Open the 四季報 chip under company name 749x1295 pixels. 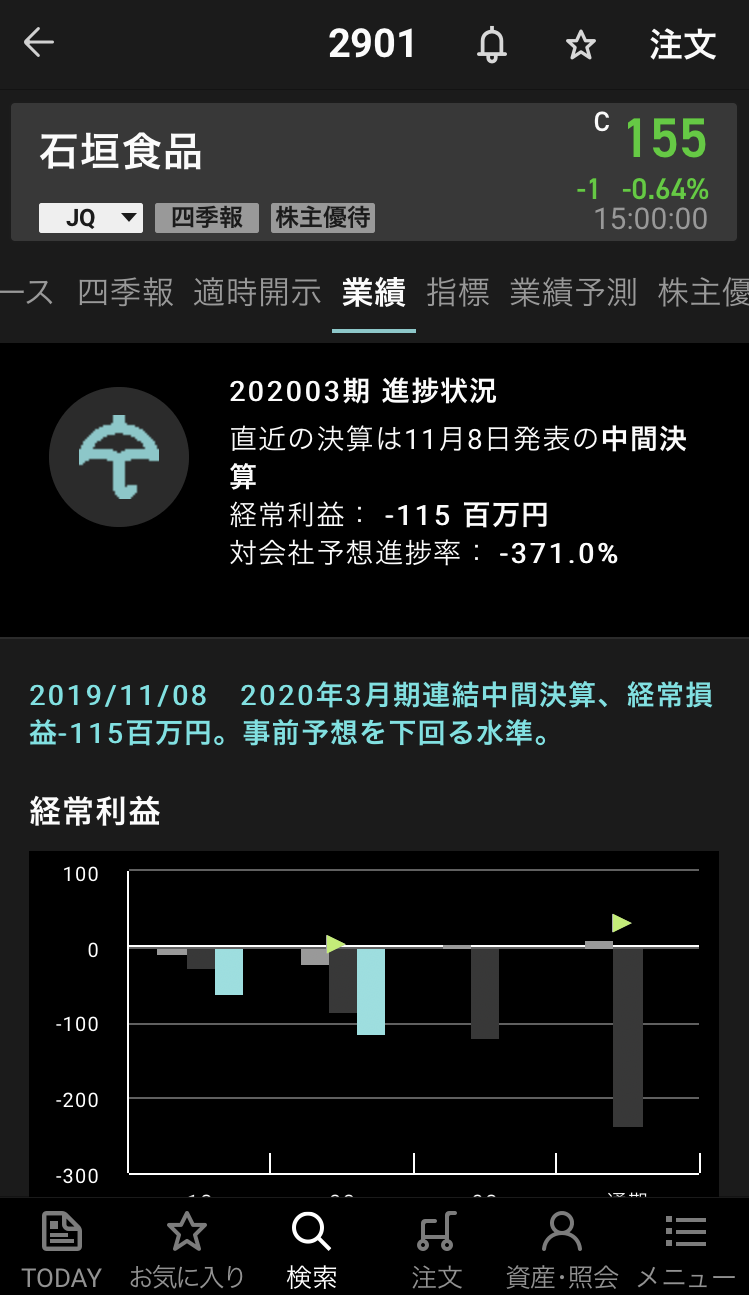click(207, 218)
